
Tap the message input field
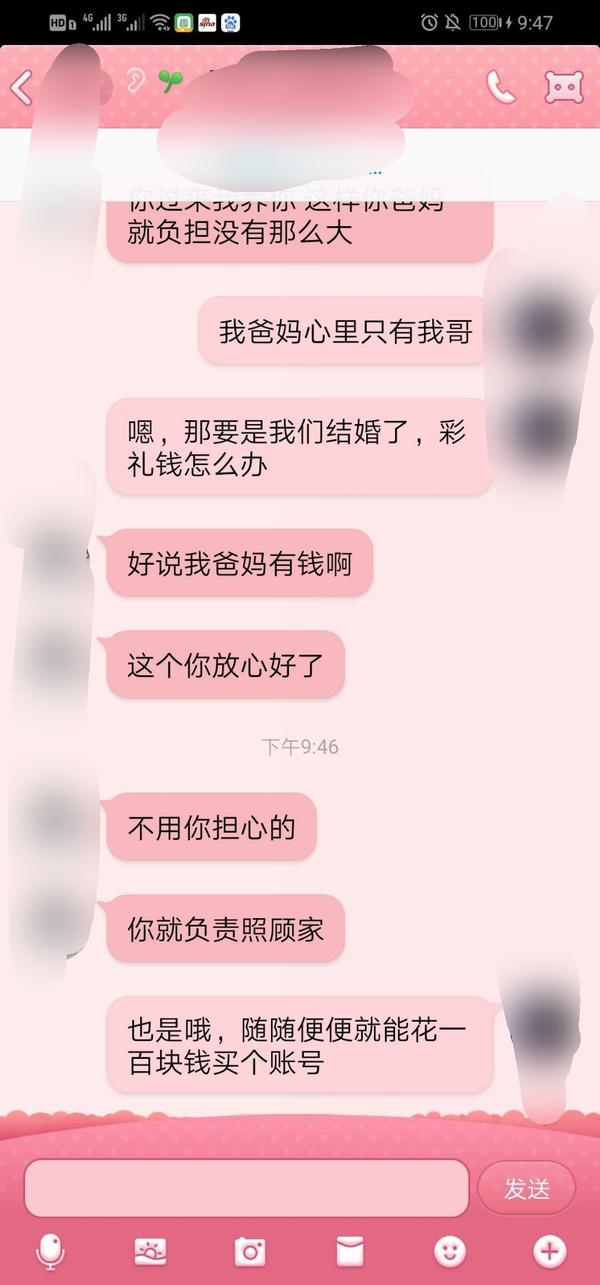coord(246,1188)
